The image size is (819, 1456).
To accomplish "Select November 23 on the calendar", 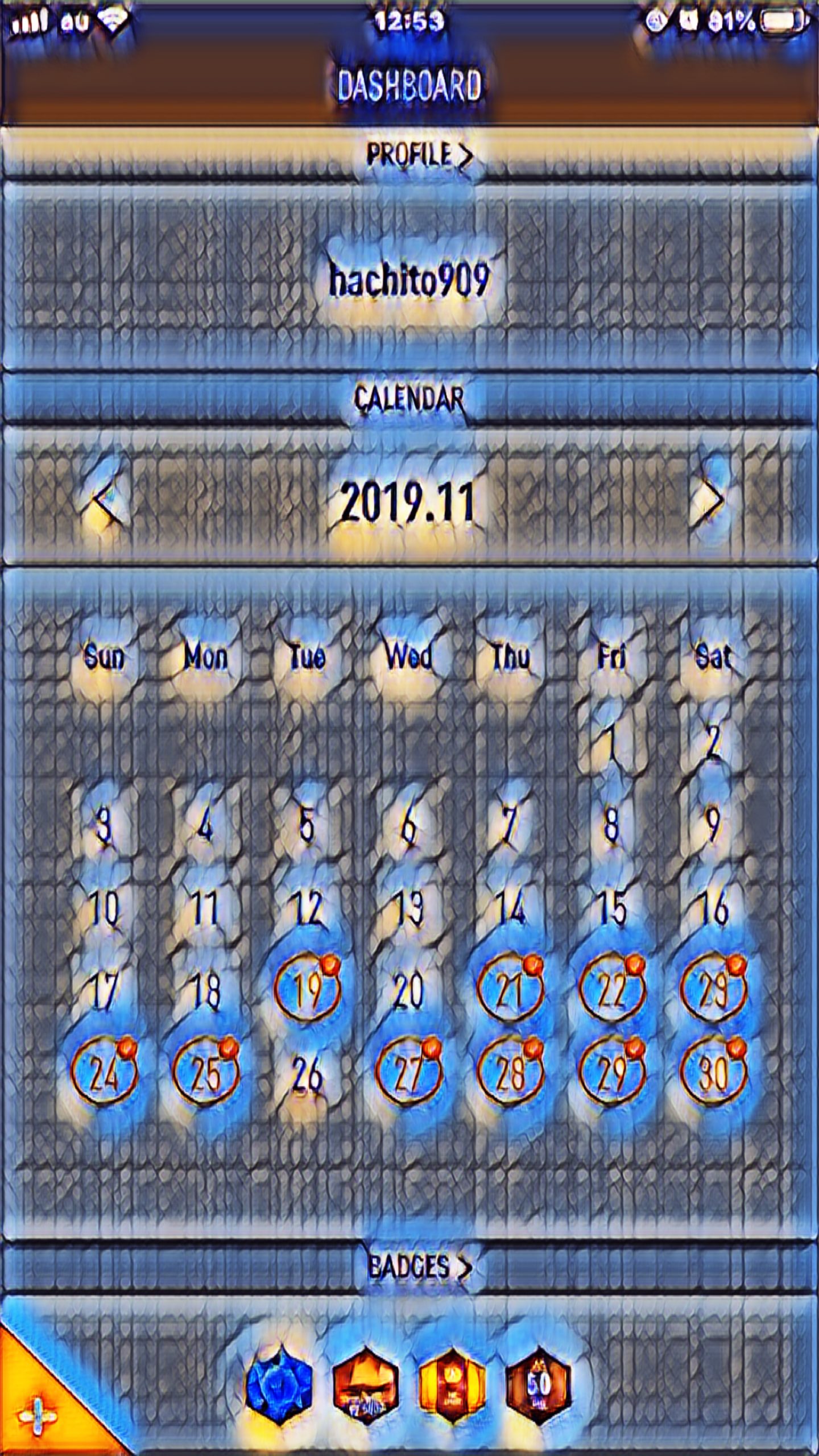I will click(713, 988).
